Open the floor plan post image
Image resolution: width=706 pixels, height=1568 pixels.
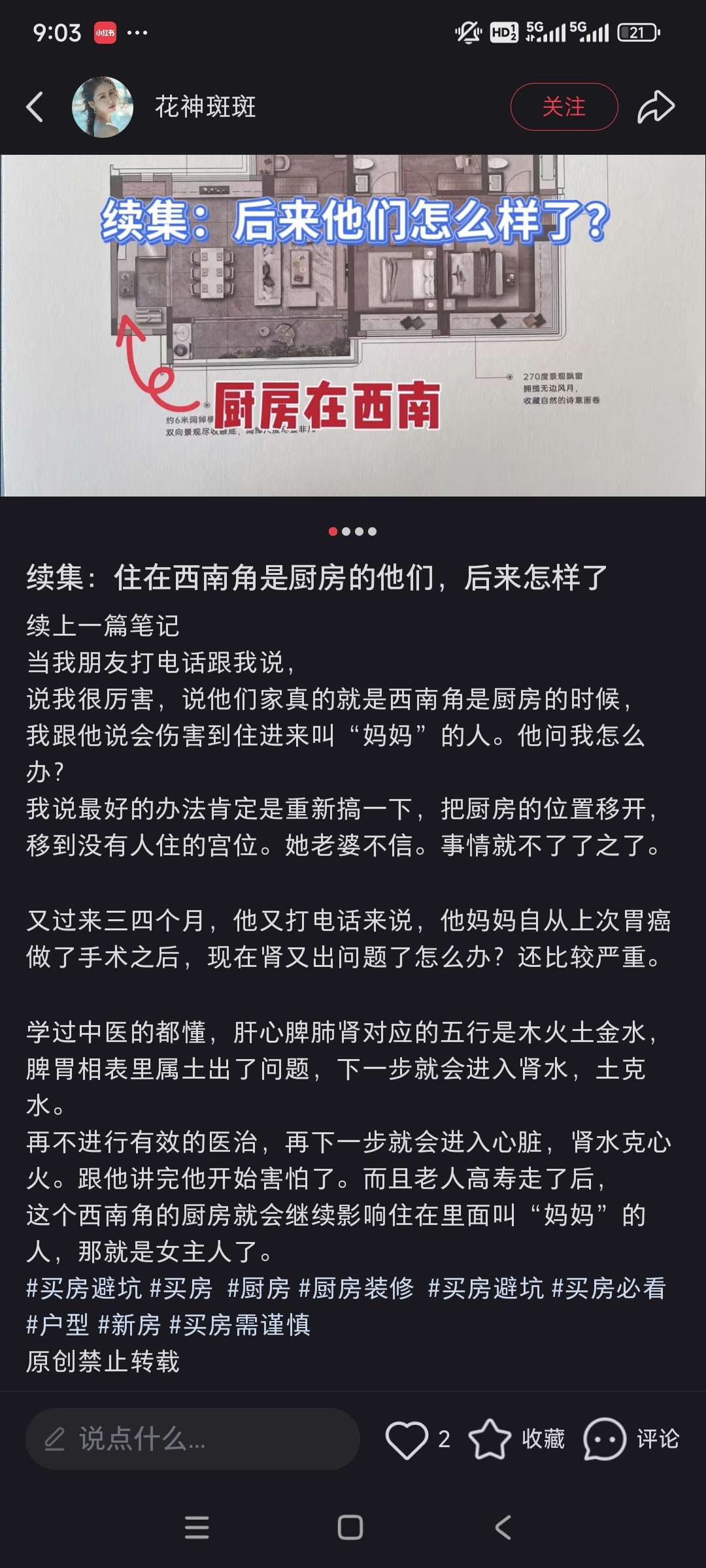pyautogui.click(x=353, y=325)
